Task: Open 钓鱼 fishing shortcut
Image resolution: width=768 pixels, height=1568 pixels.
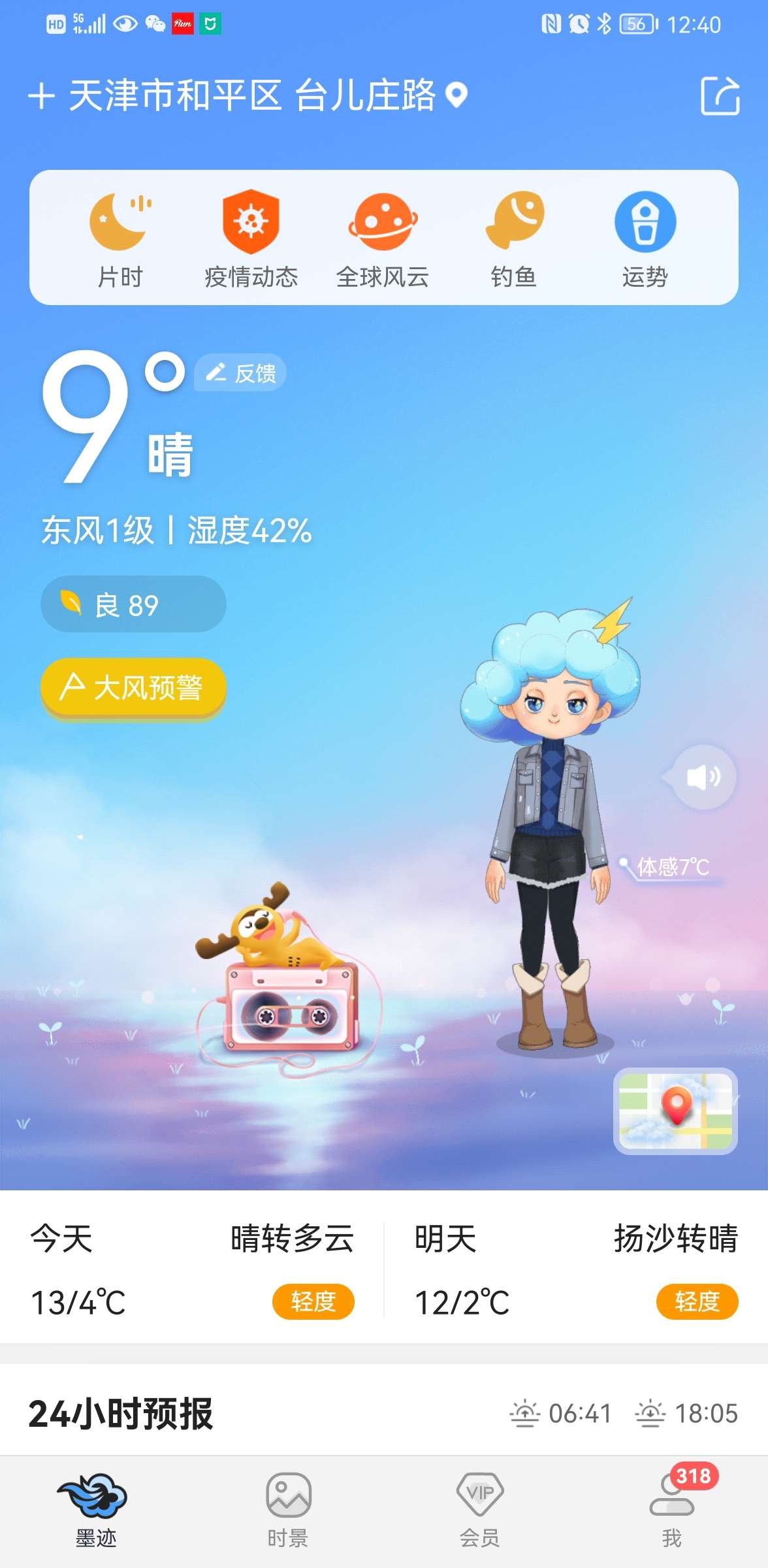Action: coord(514,239)
